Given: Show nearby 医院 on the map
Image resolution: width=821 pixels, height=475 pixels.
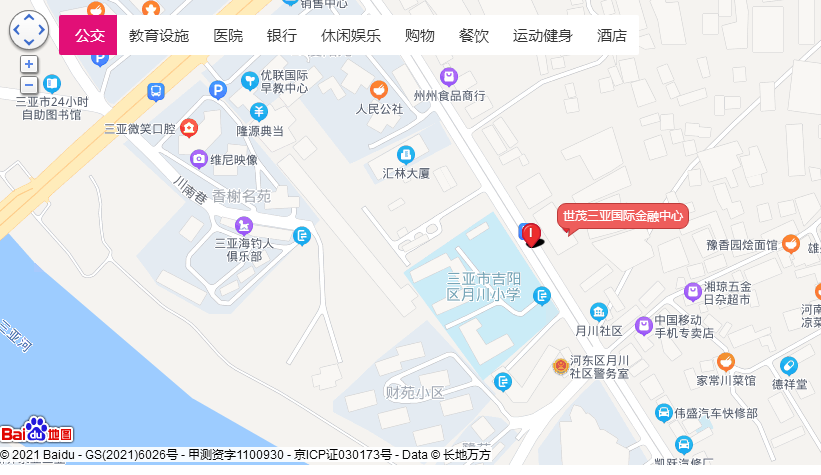Looking at the screenshot, I should tap(228, 36).
